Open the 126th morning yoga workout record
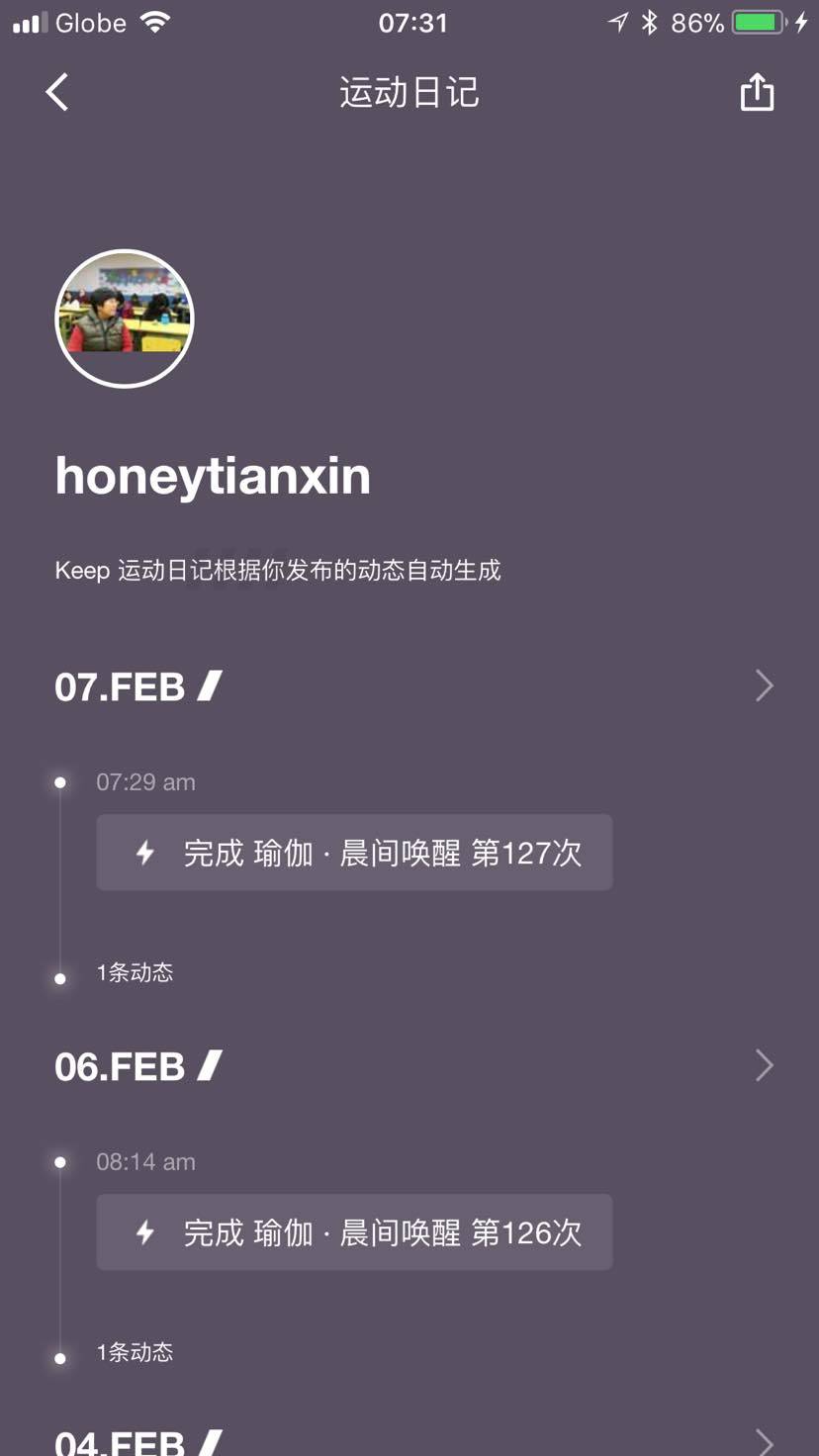This screenshot has height=1456, width=819. (x=354, y=1232)
